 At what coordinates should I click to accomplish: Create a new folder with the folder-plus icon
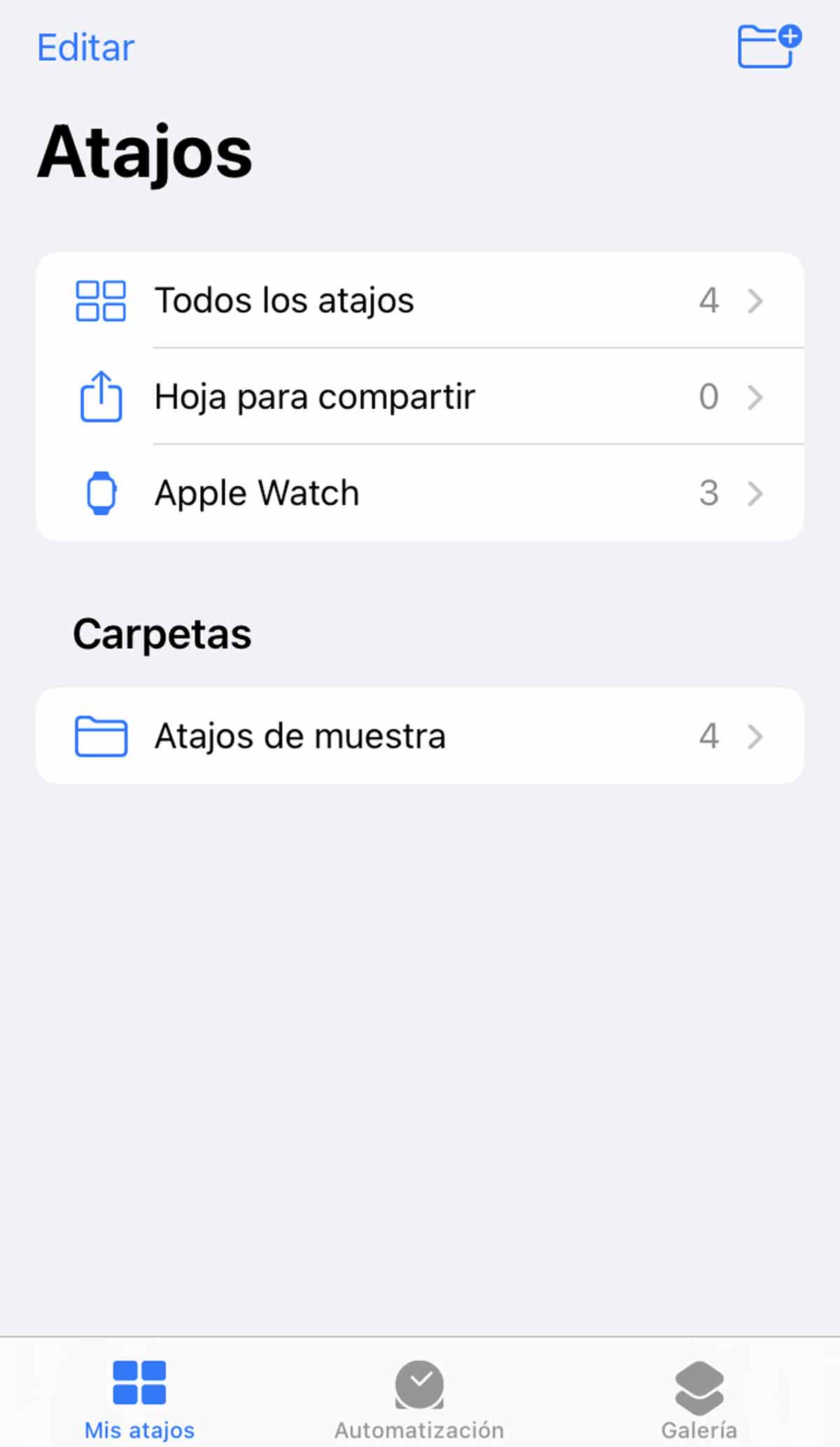click(x=768, y=46)
